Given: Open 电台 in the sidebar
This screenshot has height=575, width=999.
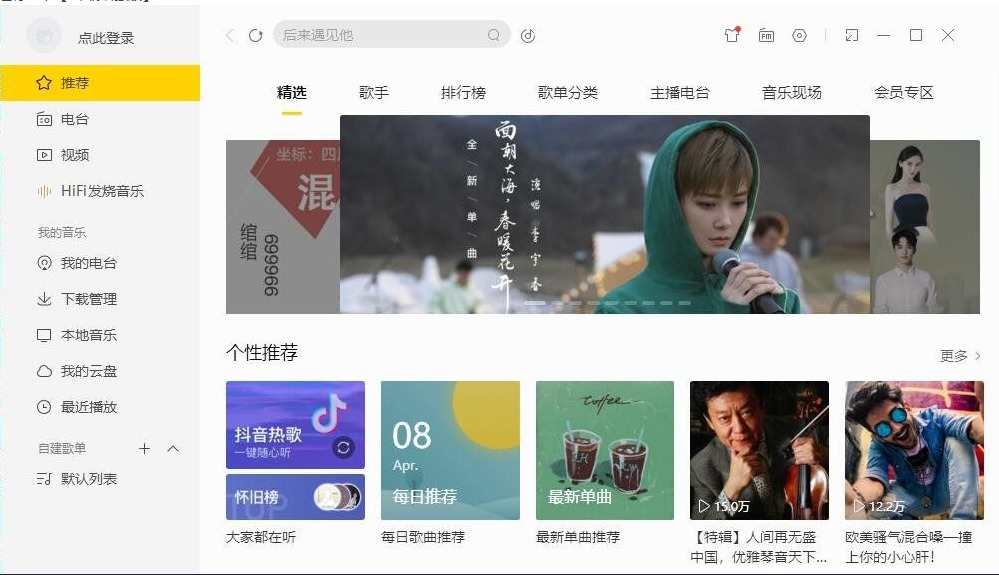Looking at the screenshot, I should 75,119.
